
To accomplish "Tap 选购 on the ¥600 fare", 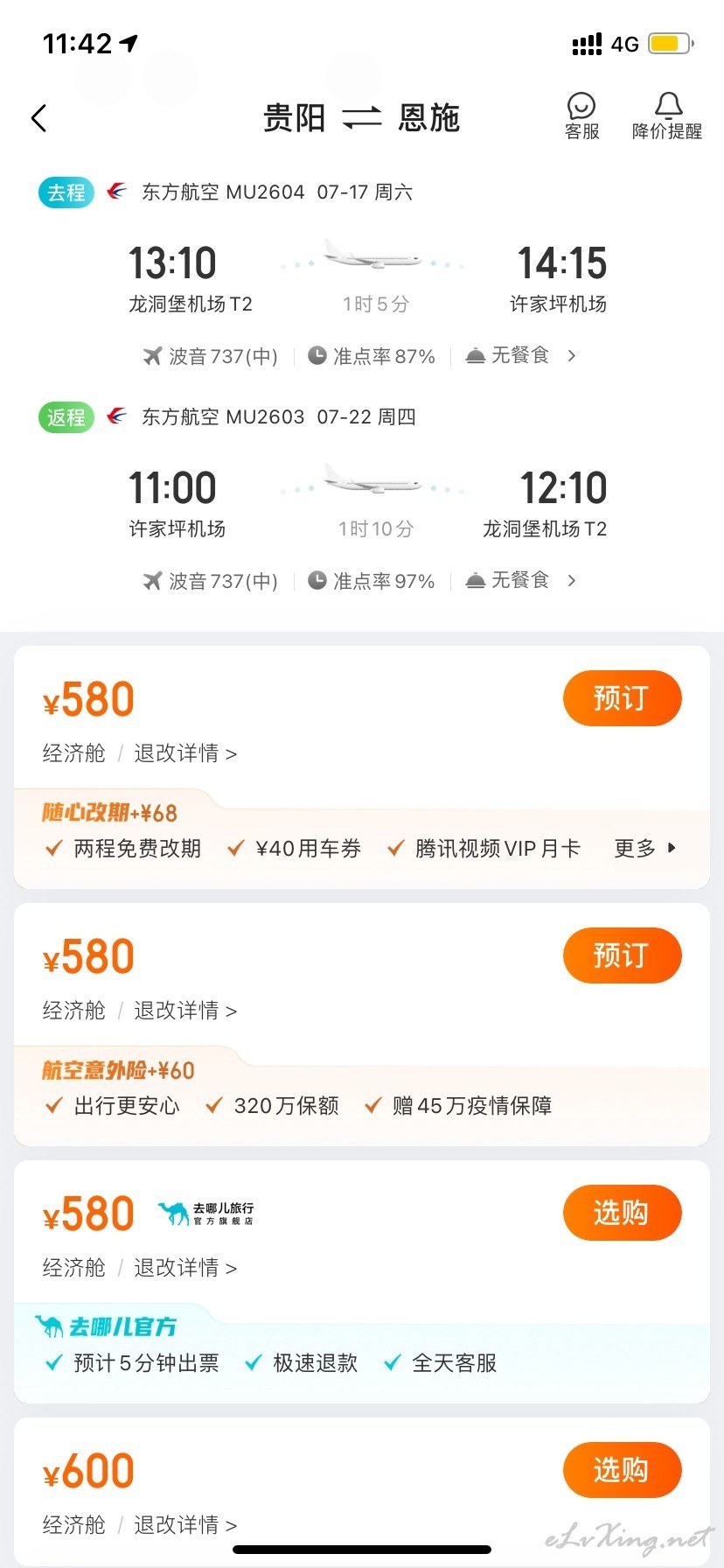I will [x=622, y=1470].
